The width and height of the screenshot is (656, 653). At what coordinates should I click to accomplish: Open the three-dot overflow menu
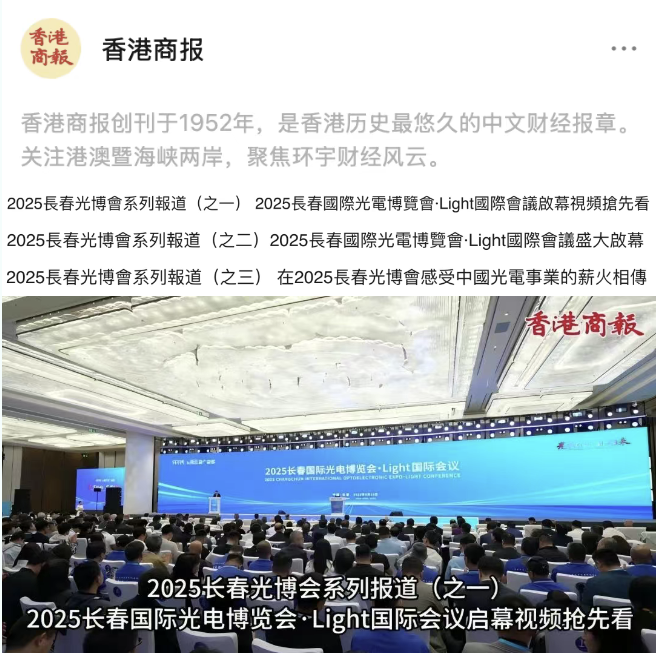click(623, 49)
